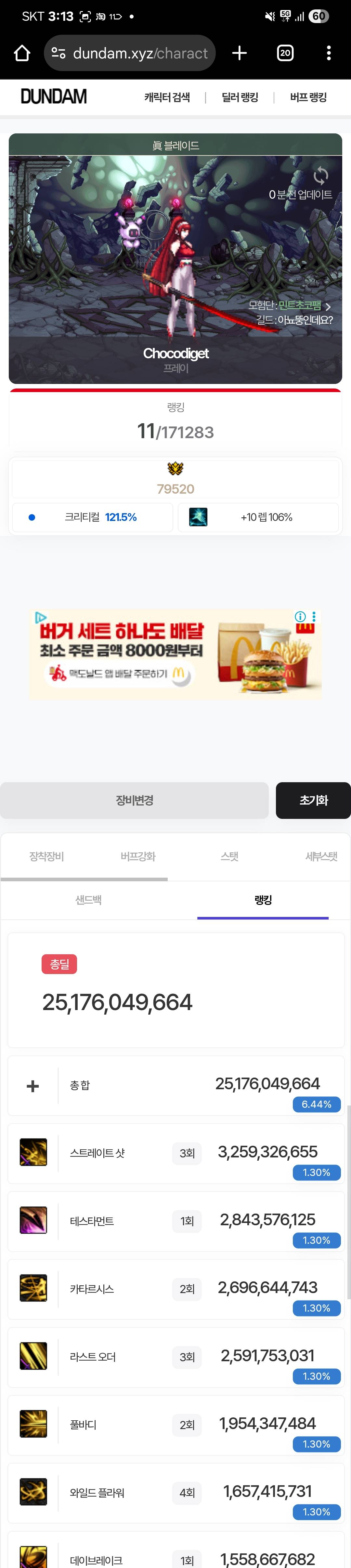
Task: Expand the 총합 row with the plus icon
Action: tap(33, 1087)
